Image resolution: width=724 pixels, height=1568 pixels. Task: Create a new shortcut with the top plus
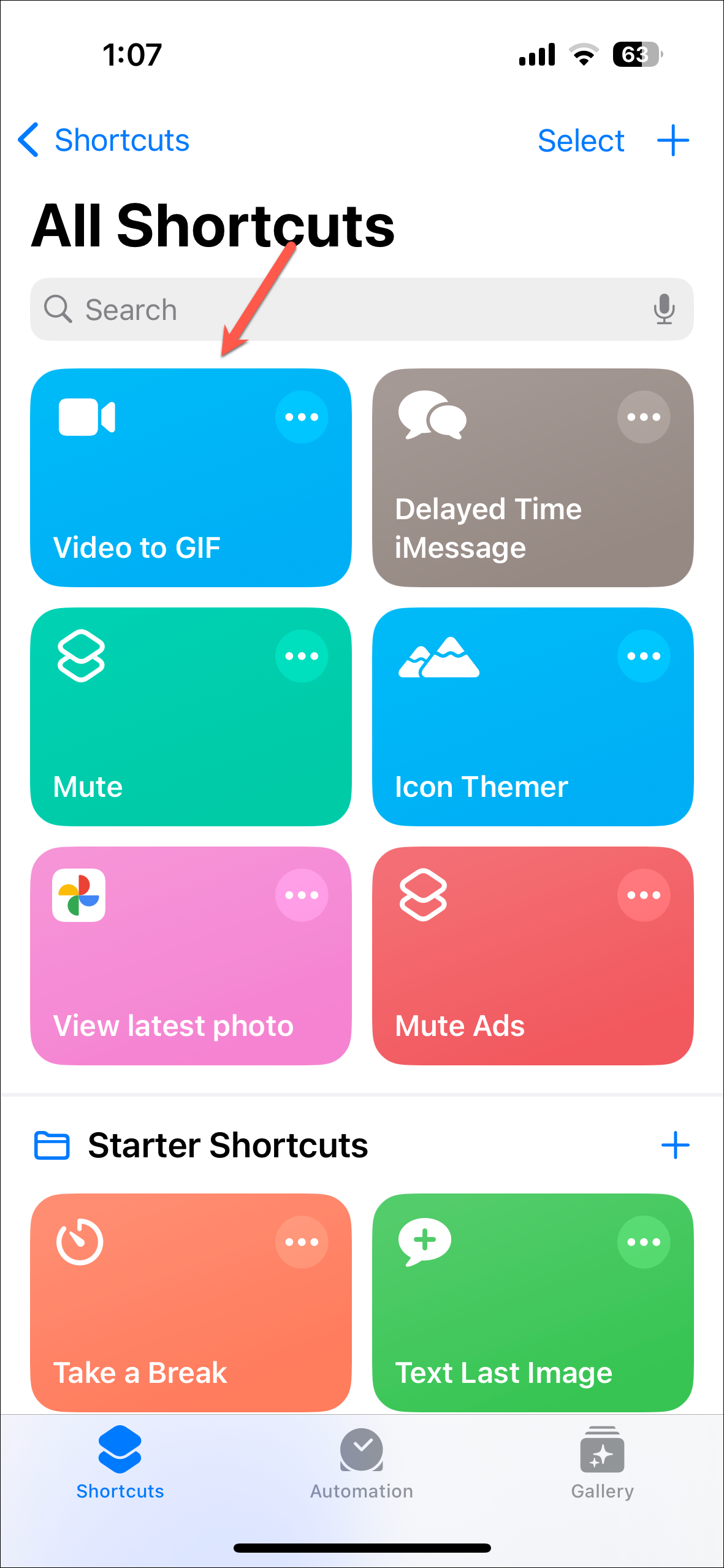coord(673,141)
